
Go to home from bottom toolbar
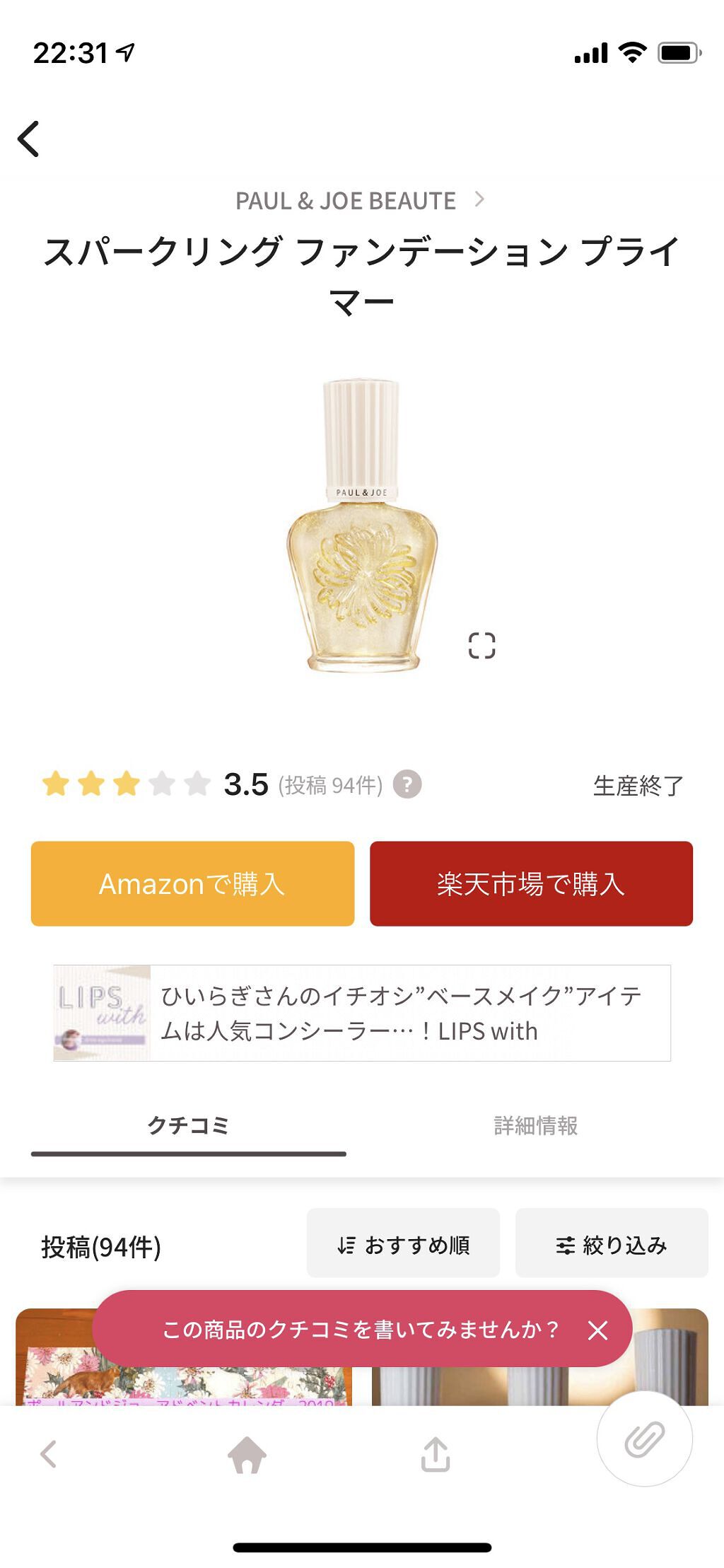pyautogui.click(x=247, y=1454)
